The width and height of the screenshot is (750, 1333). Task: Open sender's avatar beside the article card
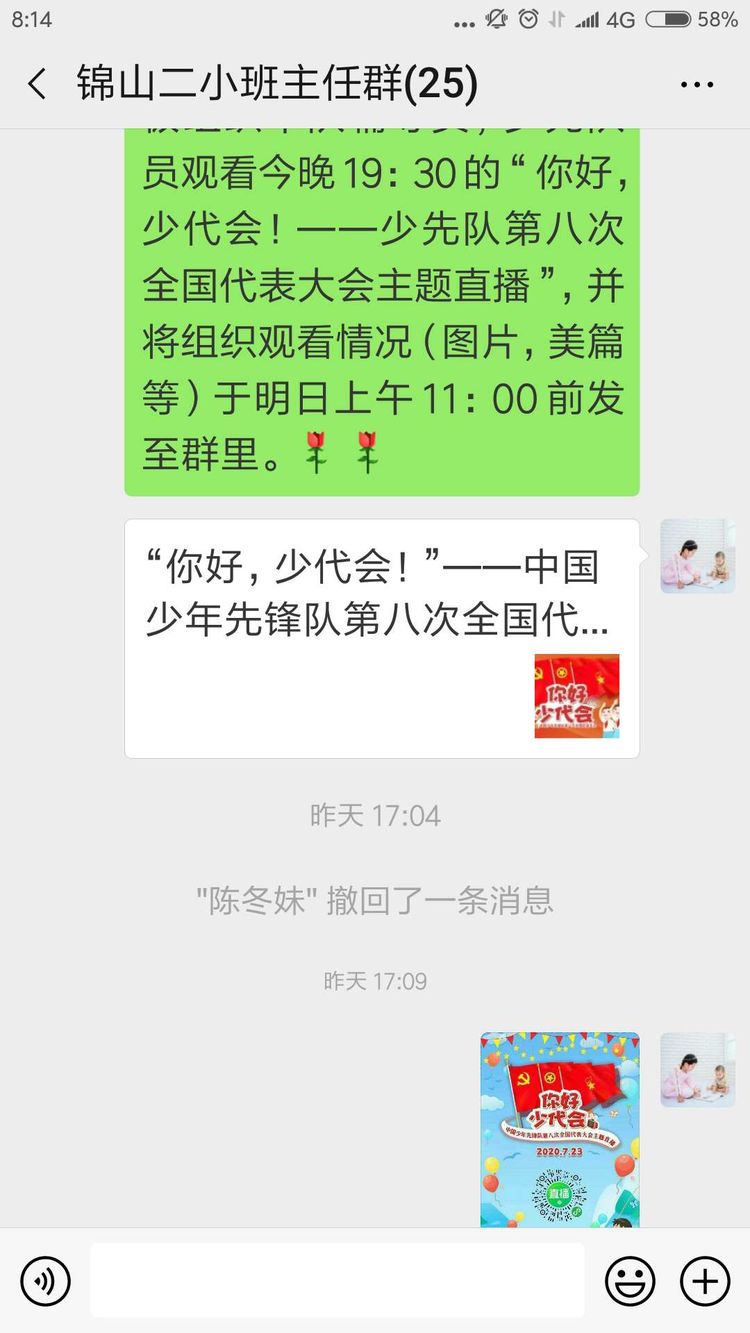tap(697, 556)
